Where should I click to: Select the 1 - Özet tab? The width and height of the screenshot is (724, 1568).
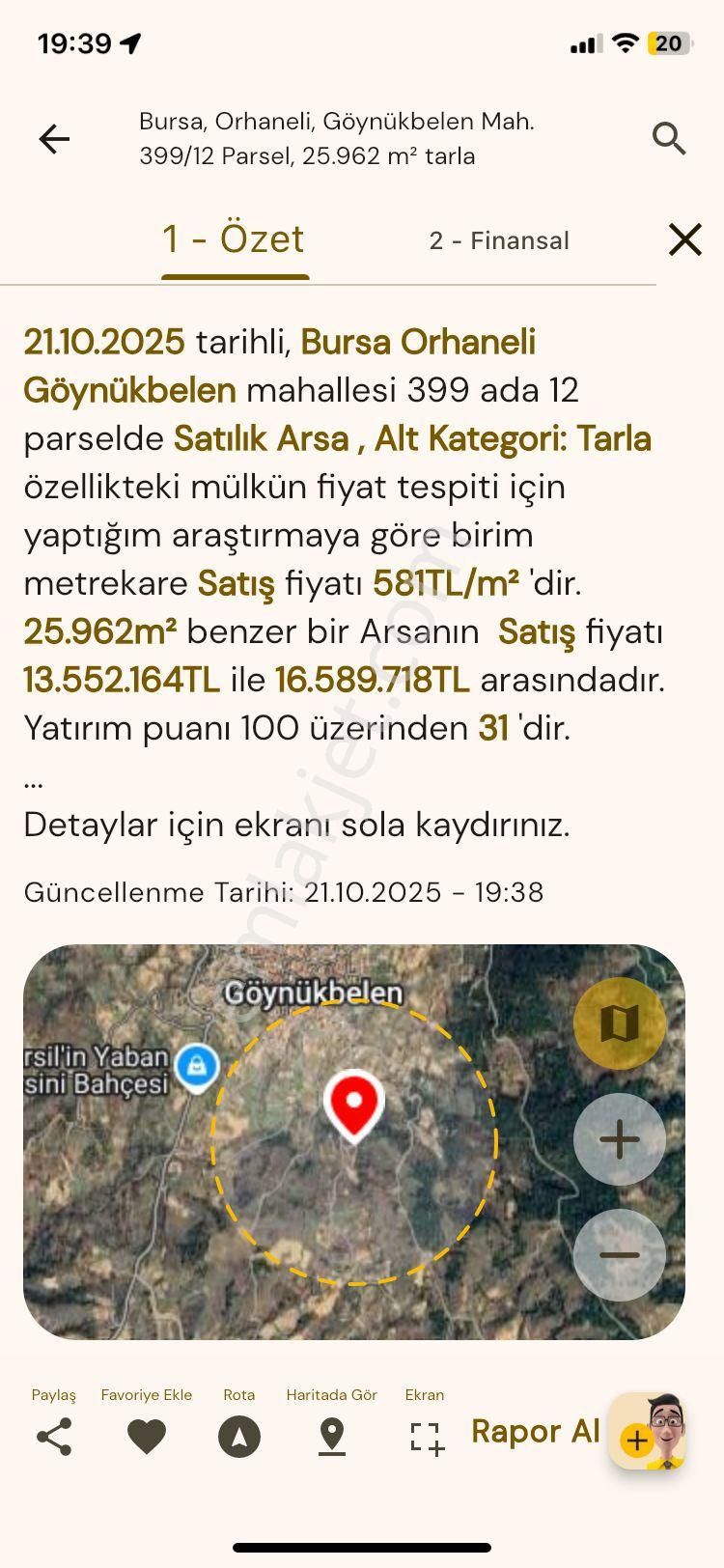pyautogui.click(x=234, y=238)
